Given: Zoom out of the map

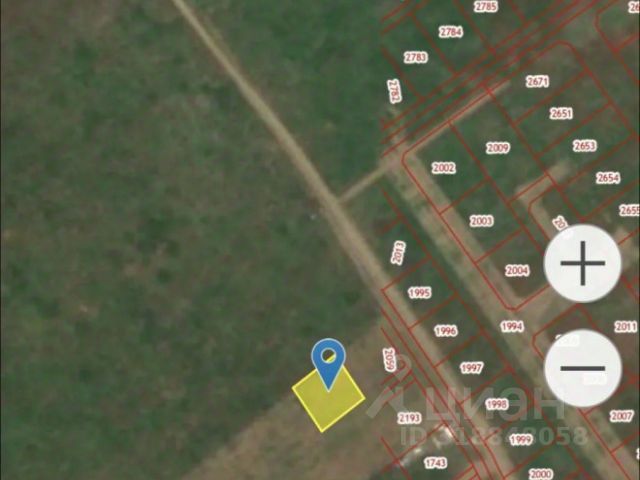Looking at the screenshot, I should 583,368.
